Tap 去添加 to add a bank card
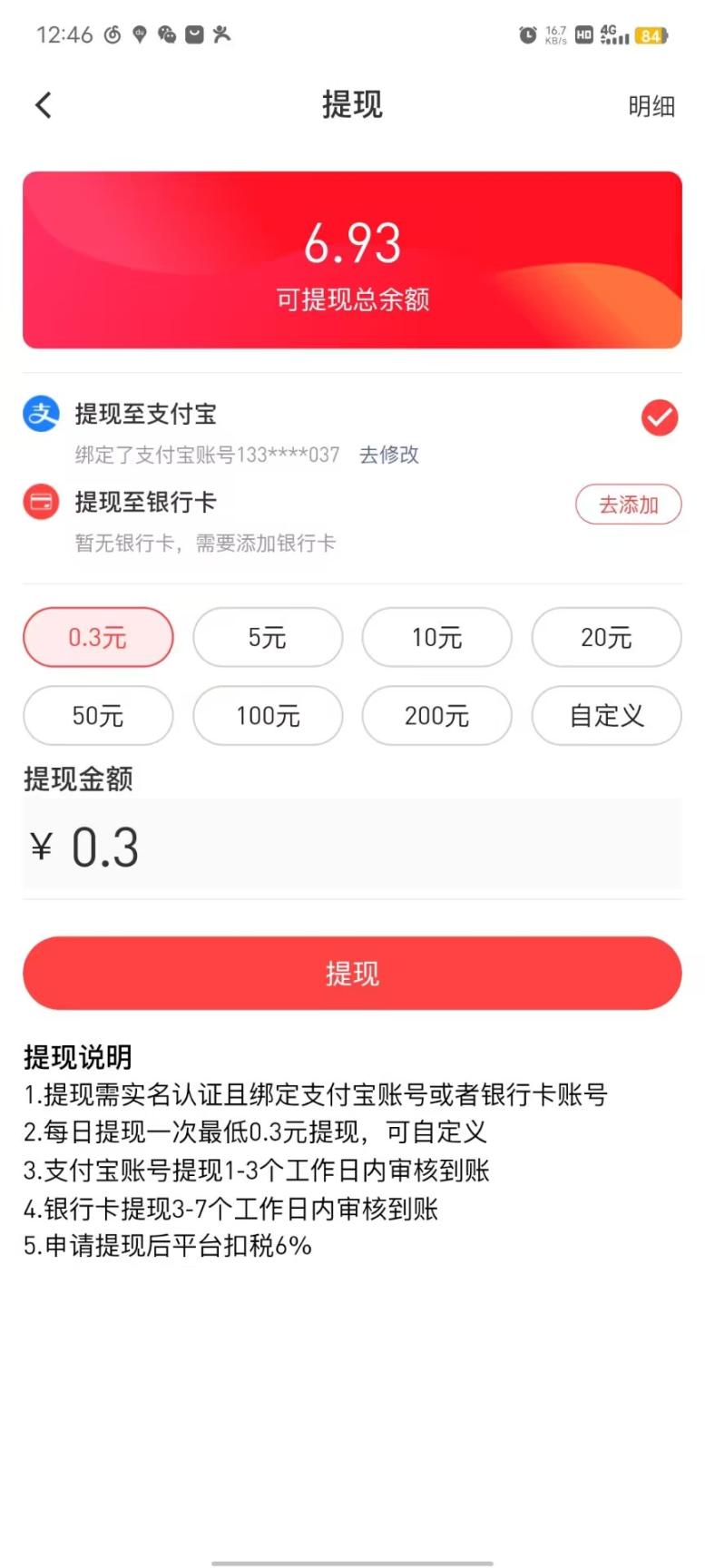The height and width of the screenshot is (1568, 705). click(628, 504)
